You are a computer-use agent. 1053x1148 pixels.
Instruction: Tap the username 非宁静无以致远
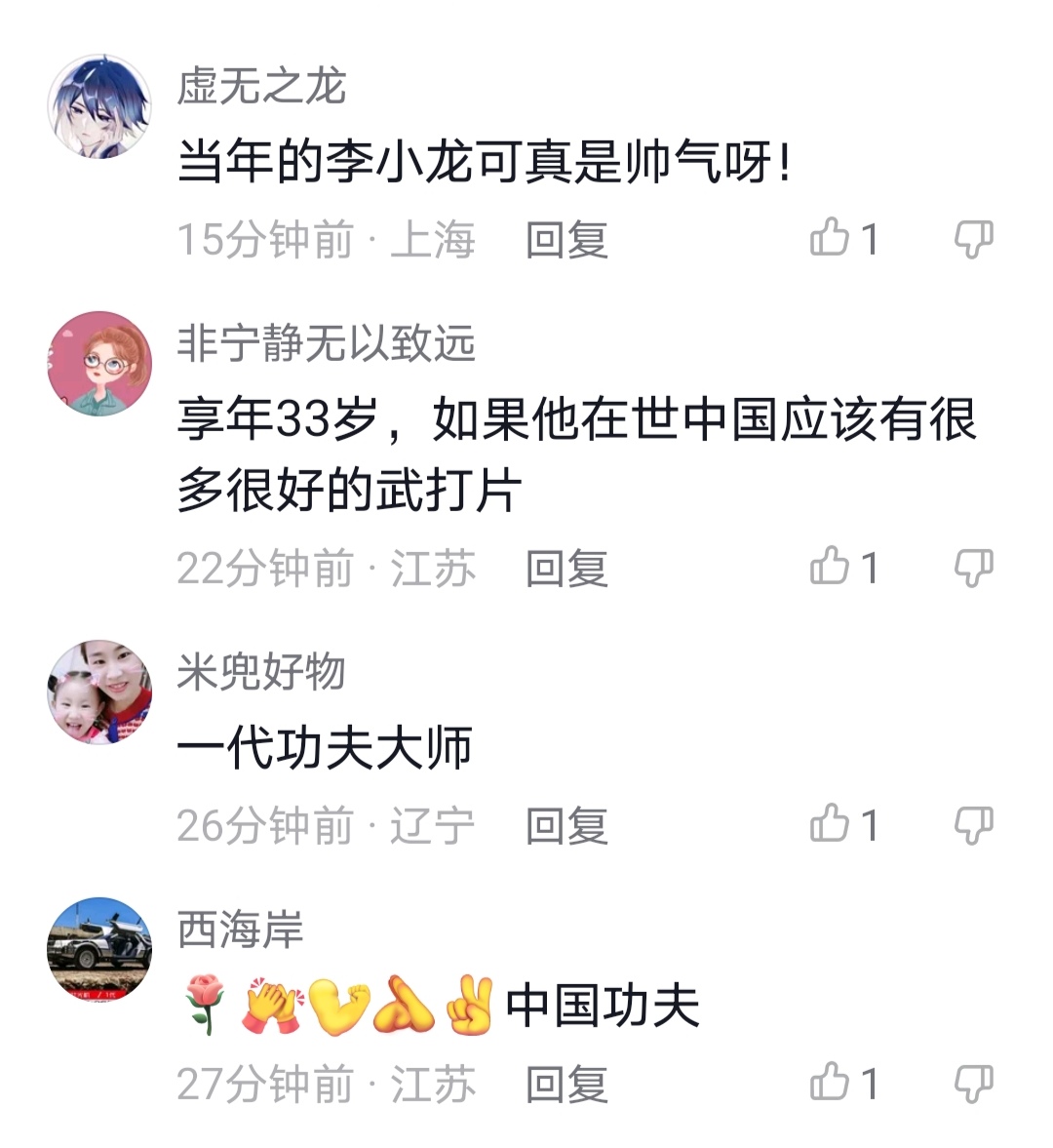[x=326, y=344]
